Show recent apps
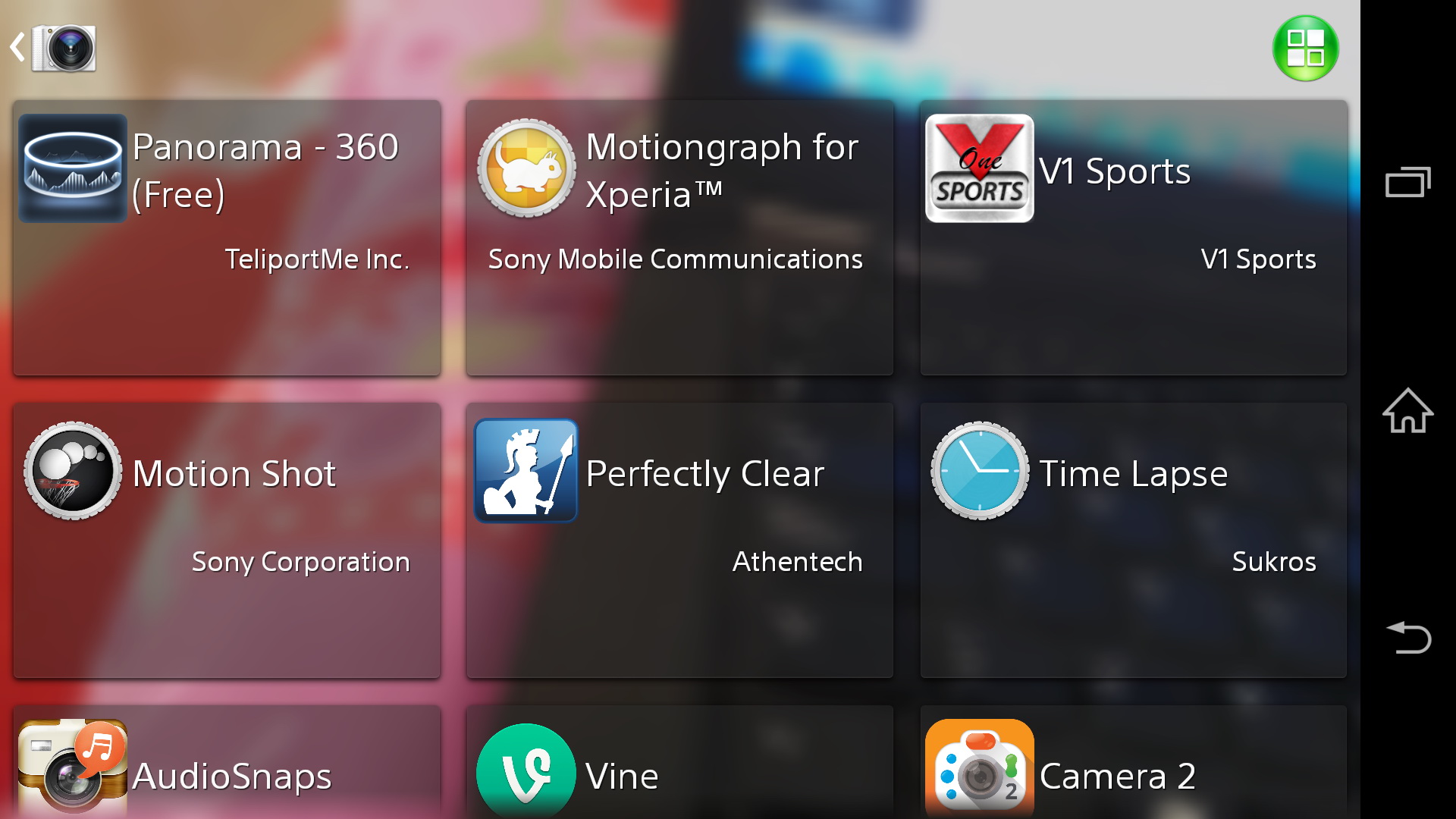1456x819 pixels. (x=1407, y=182)
